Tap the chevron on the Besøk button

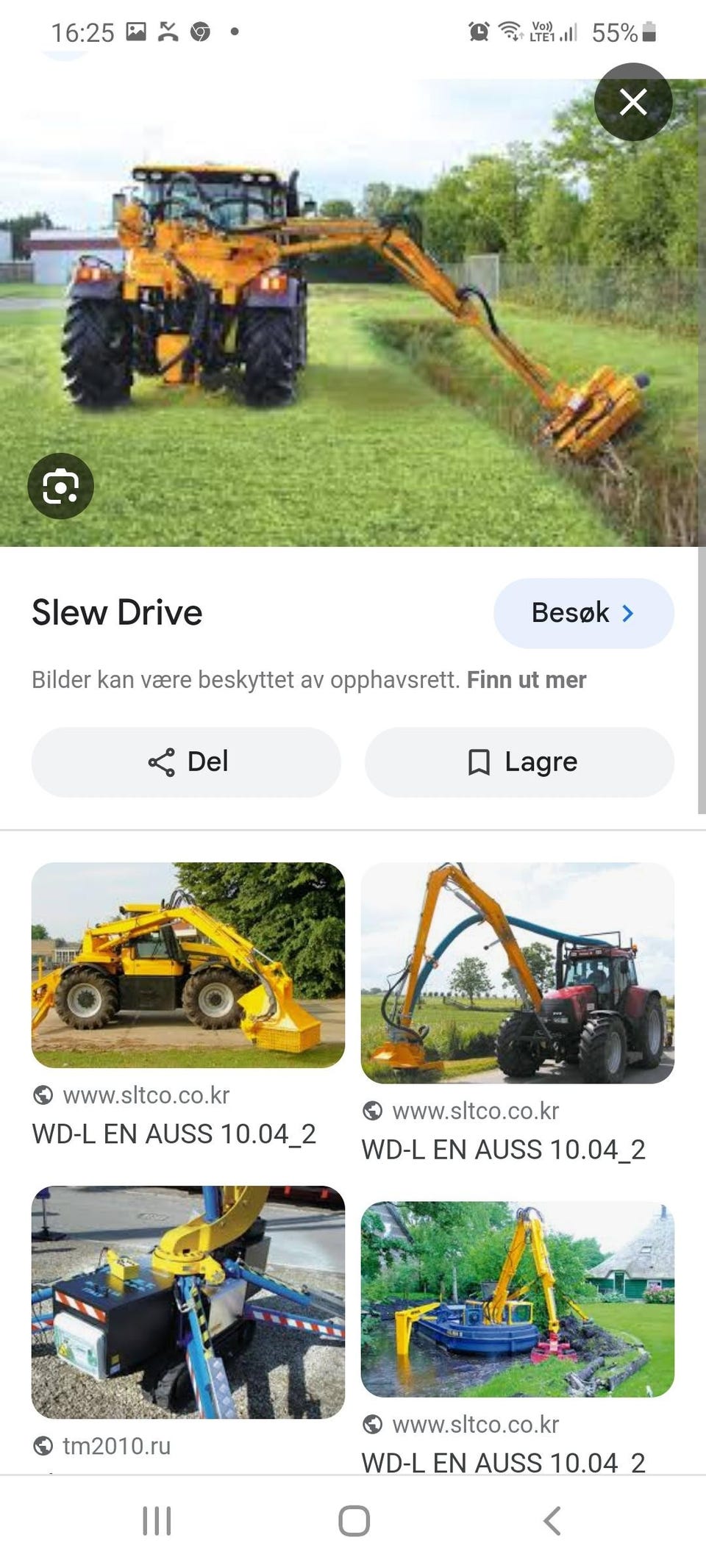pos(629,613)
